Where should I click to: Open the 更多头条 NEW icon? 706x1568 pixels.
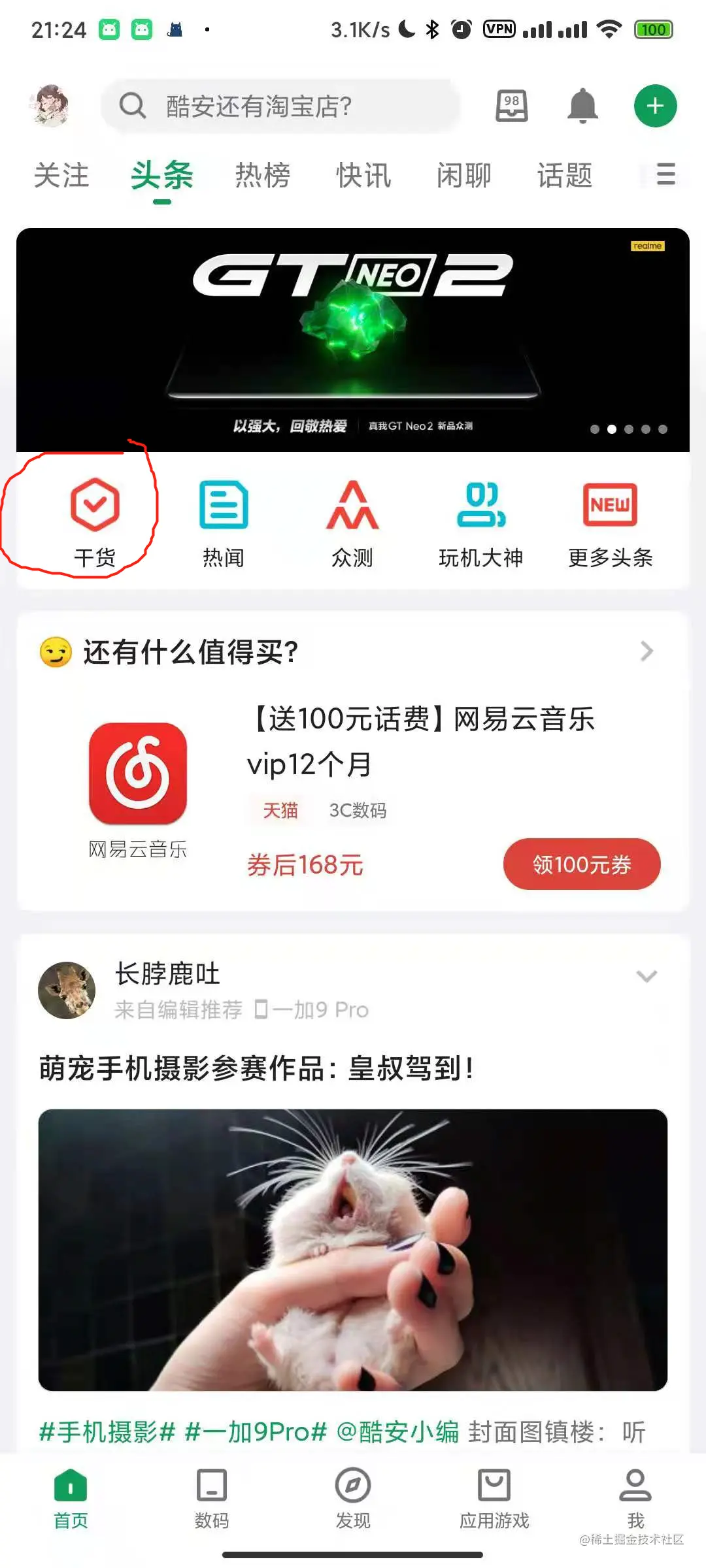pos(610,516)
